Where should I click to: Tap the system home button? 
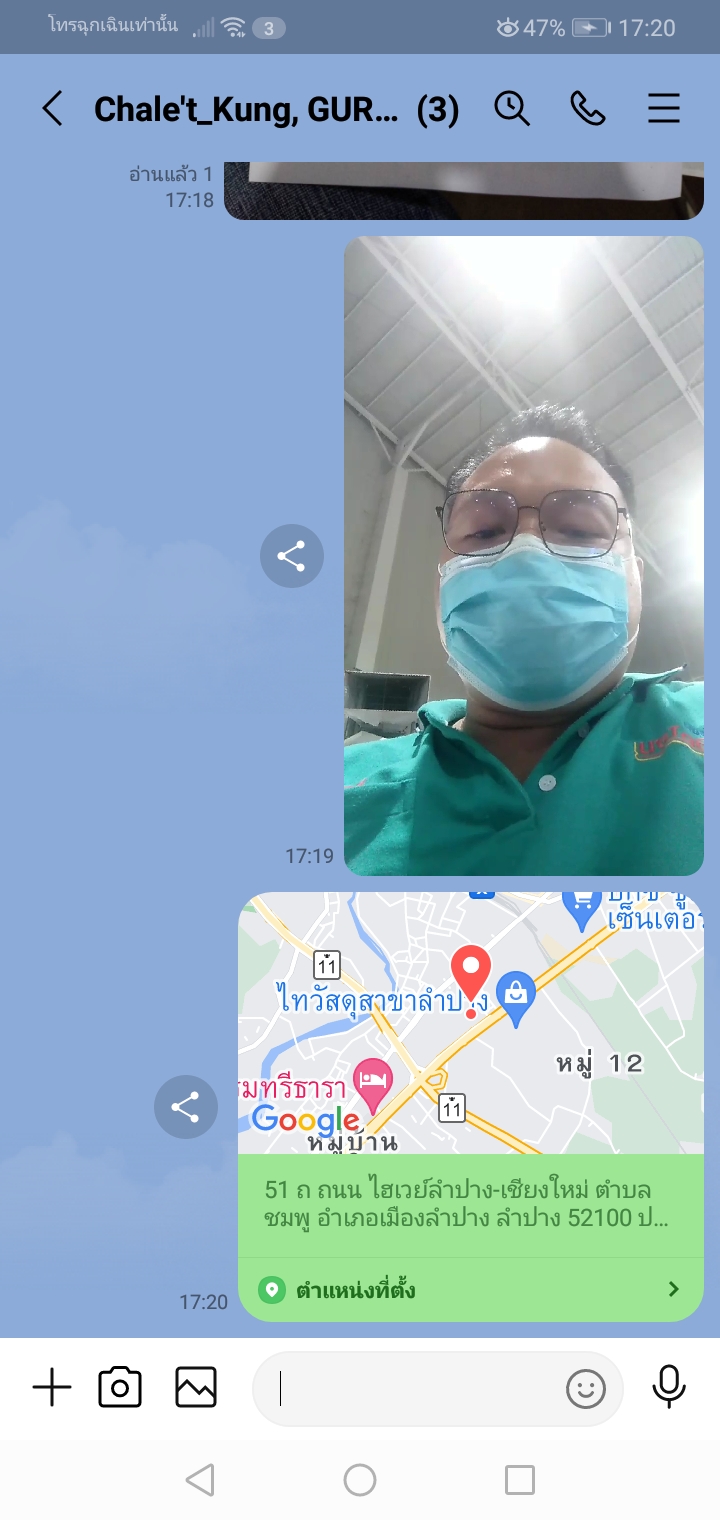360,1480
